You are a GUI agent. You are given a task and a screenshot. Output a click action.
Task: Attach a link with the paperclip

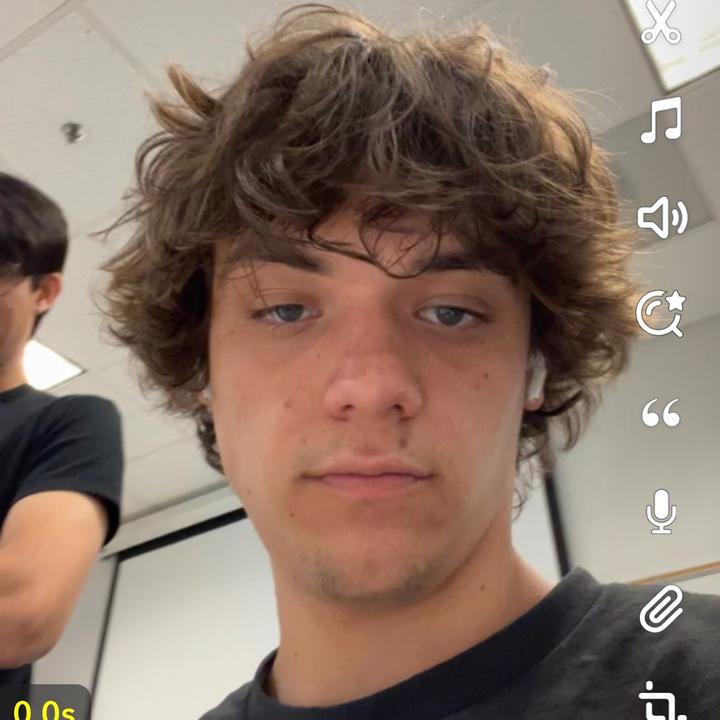(x=661, y=608)
